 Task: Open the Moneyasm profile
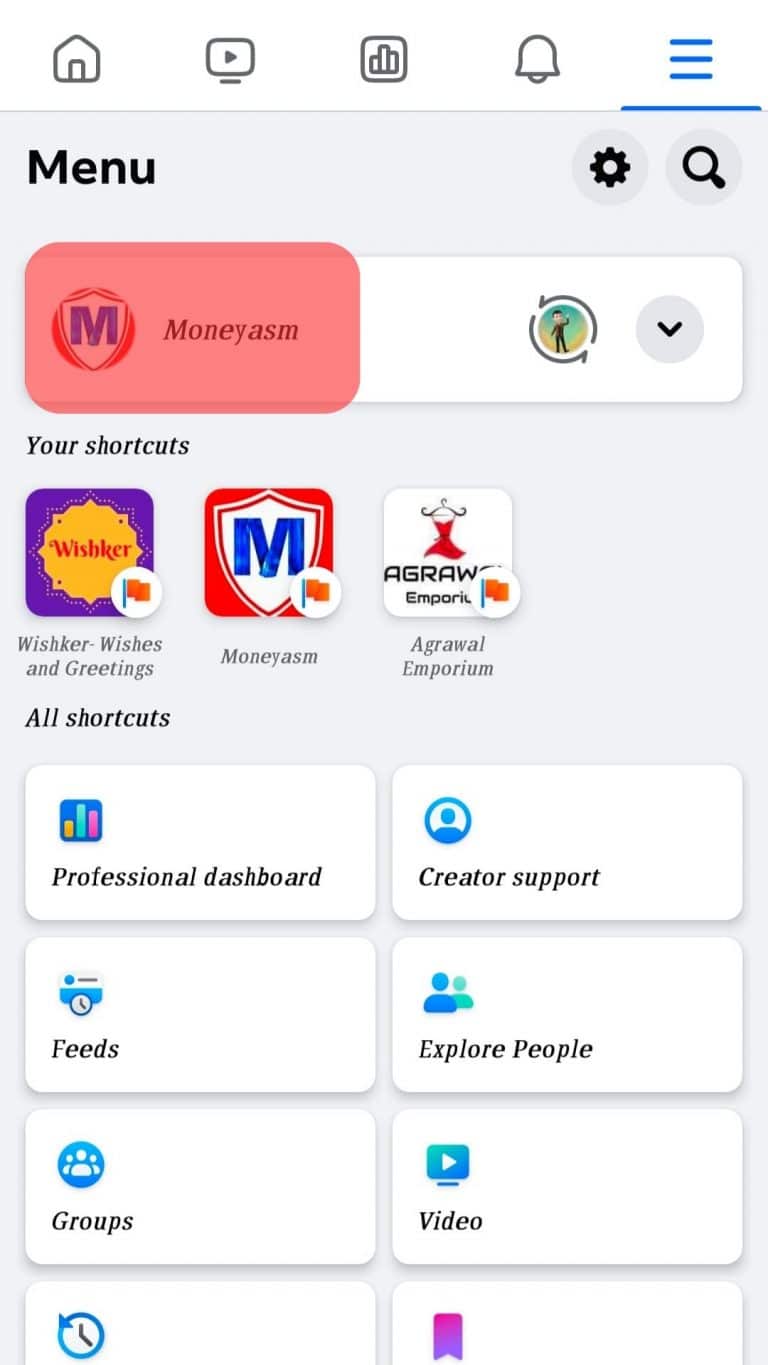point(192,328)
